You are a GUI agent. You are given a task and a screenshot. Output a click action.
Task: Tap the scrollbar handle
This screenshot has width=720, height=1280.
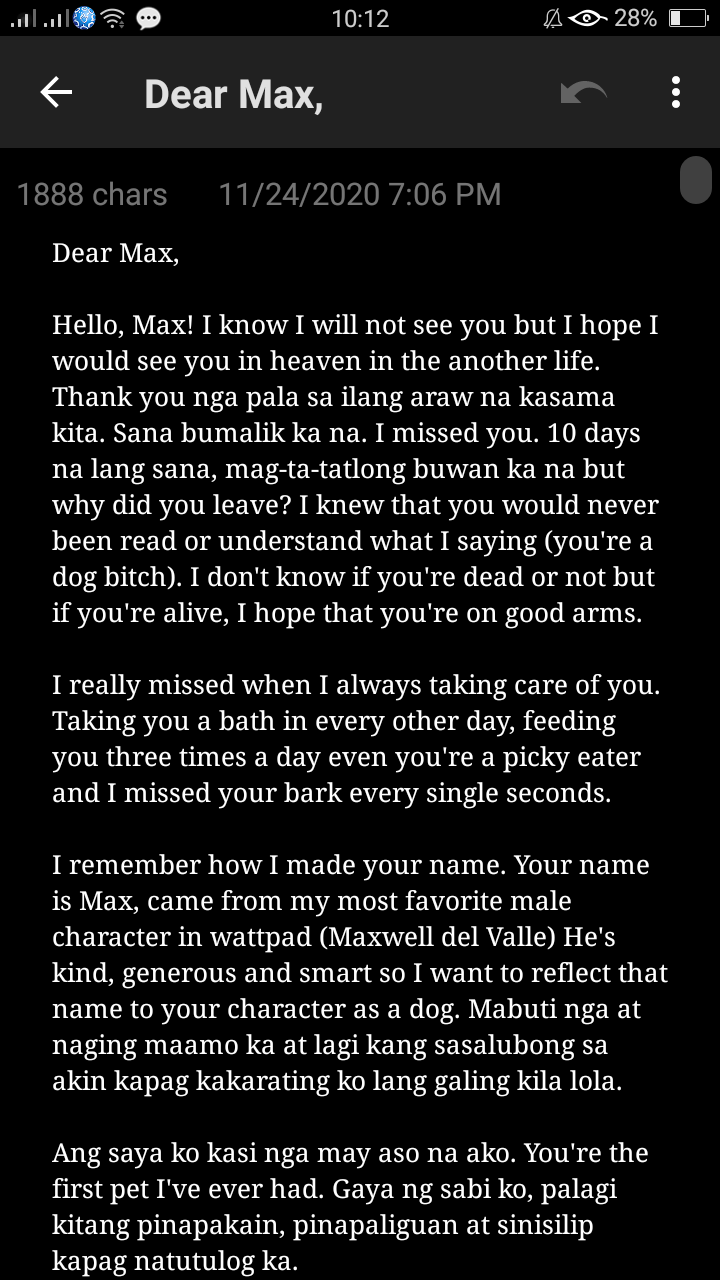click(695, 181)
